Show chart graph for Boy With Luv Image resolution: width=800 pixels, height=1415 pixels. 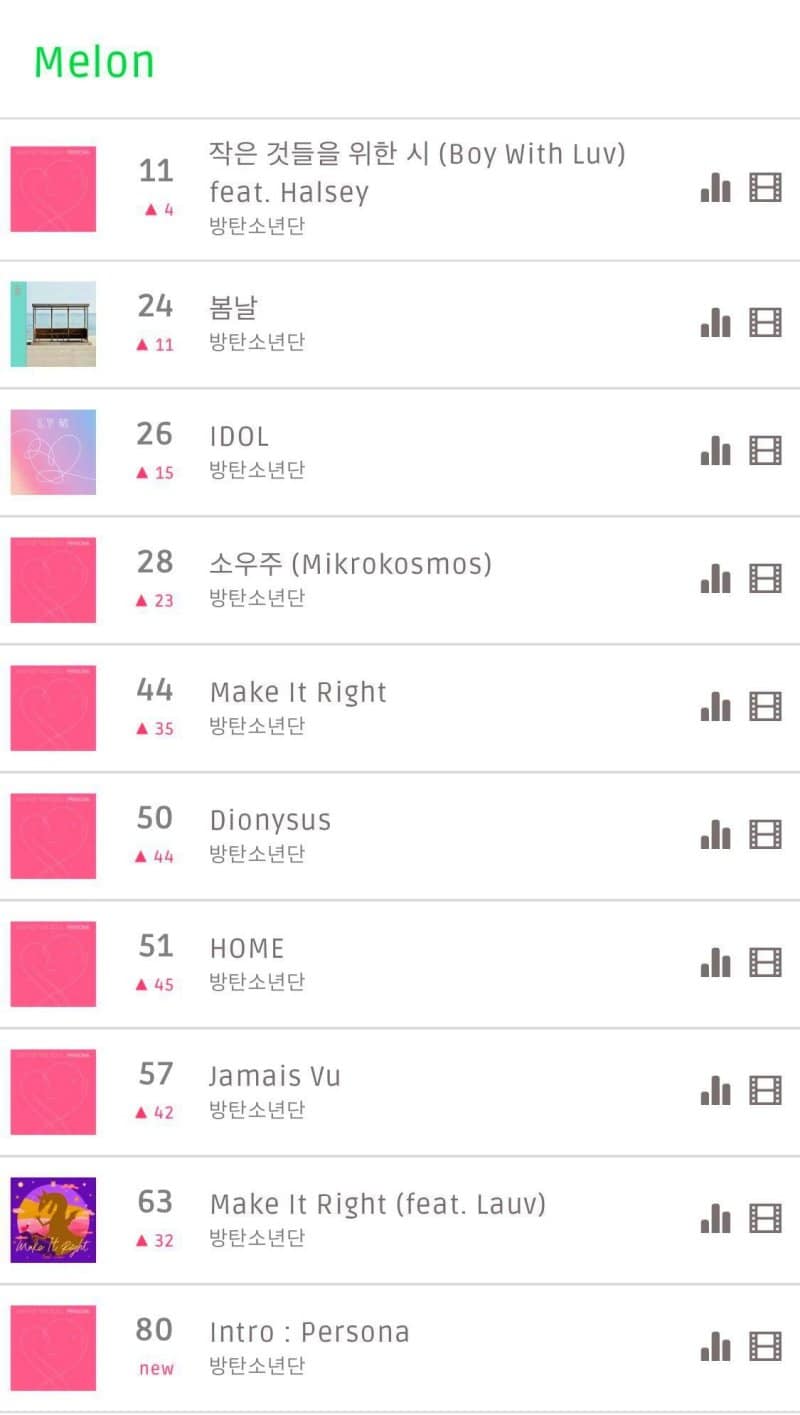pyautogui.click(x=715, y=187)
